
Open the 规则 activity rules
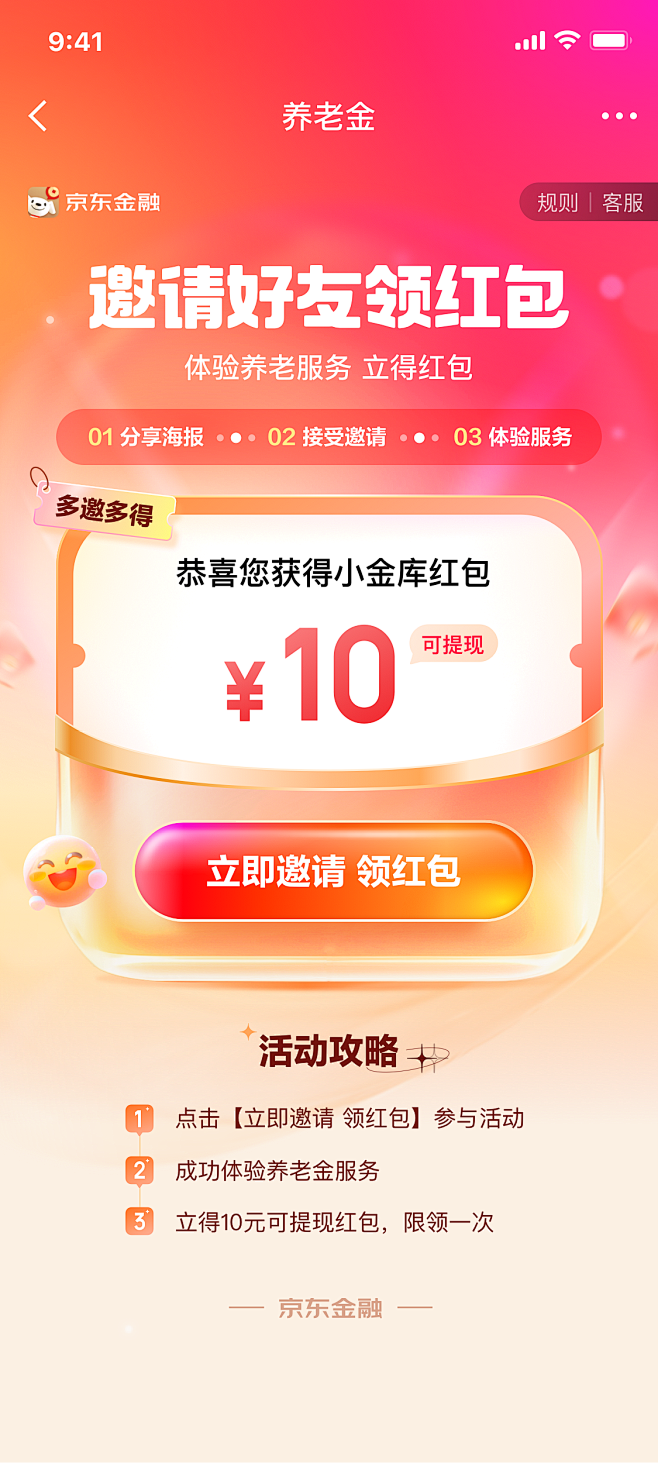point(557,203)
